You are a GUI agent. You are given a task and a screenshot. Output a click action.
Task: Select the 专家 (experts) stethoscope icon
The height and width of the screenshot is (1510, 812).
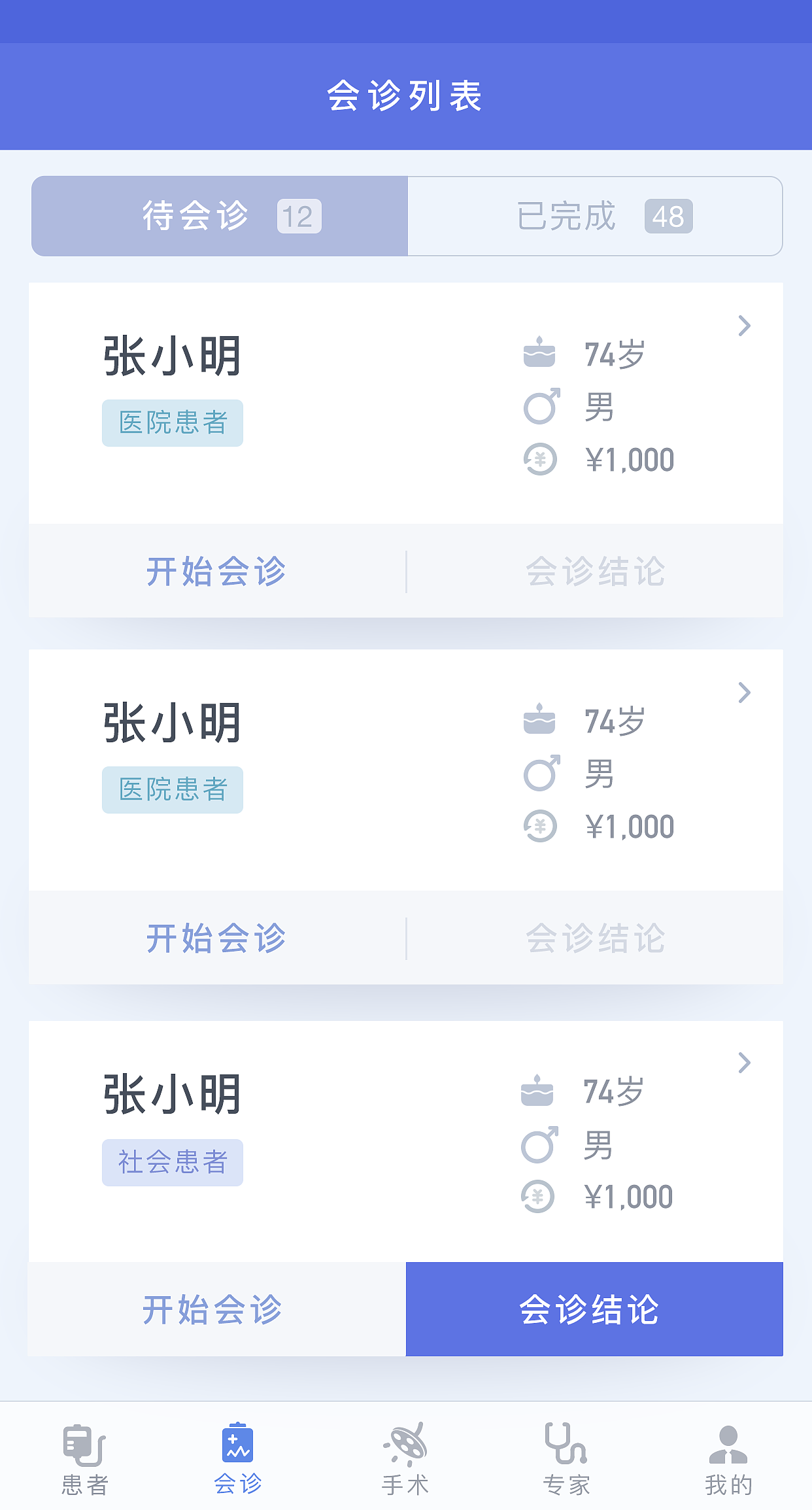[x=564, y=1443]
